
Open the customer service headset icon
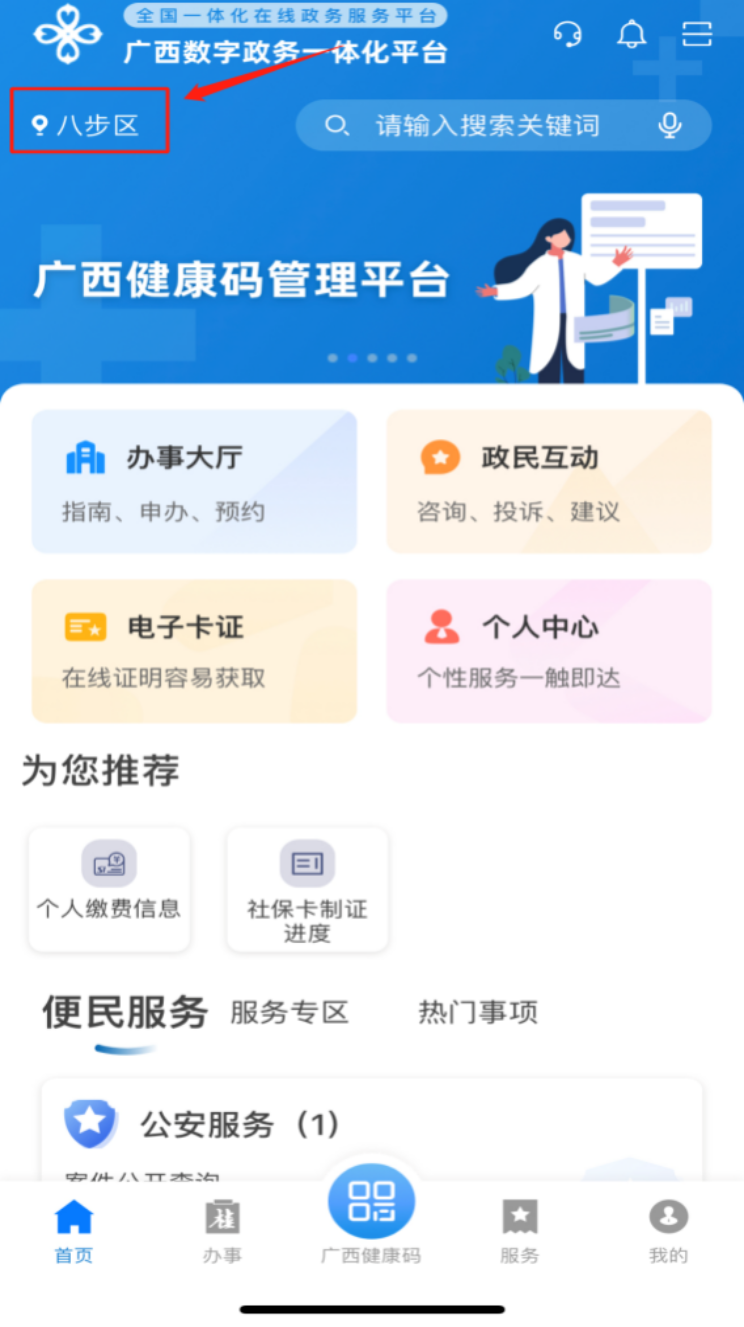(567, 35)
